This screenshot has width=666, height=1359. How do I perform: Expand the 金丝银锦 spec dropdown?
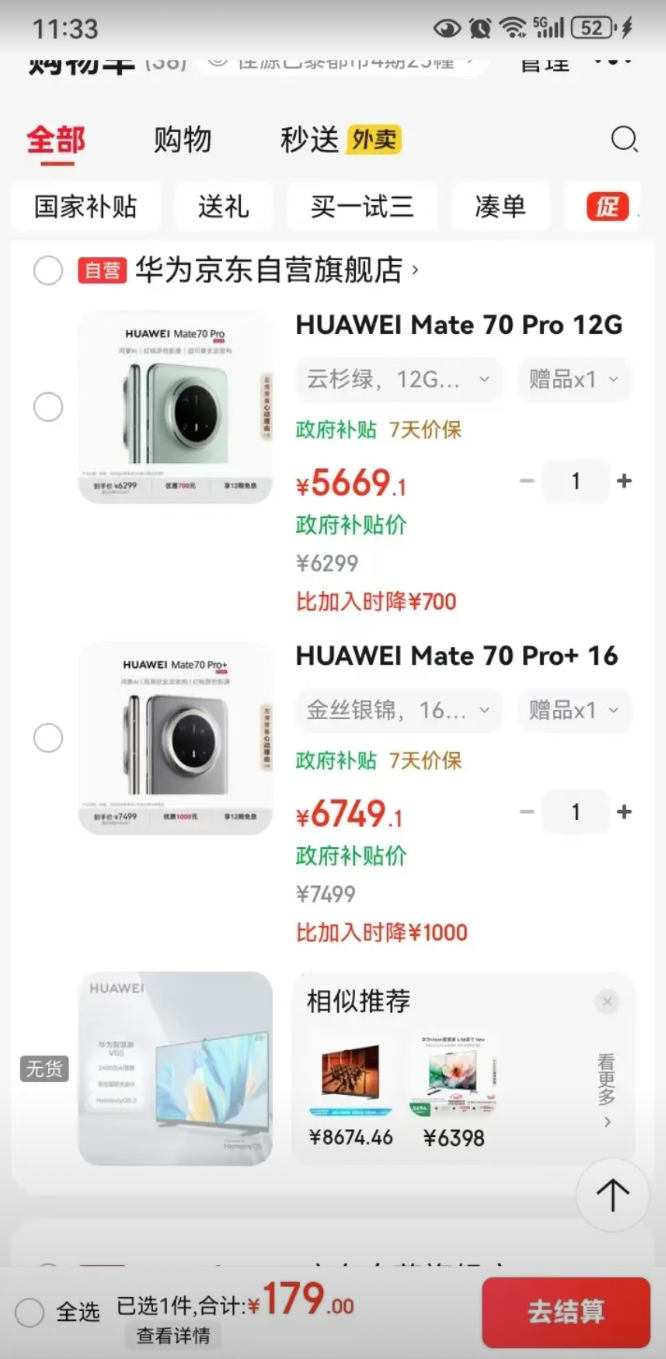(x=398, y=711)
